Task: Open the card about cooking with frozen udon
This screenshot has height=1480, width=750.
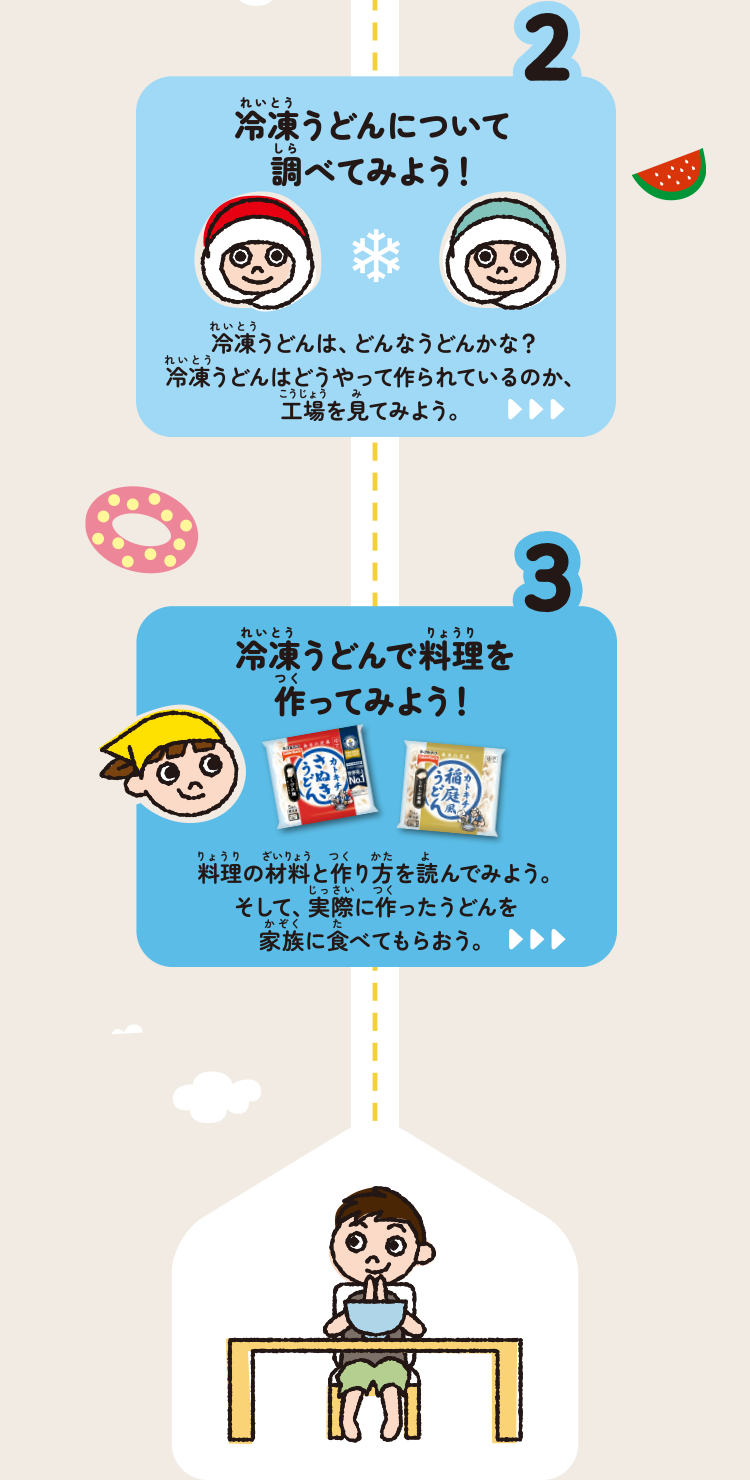Action: tap(375, 787)
